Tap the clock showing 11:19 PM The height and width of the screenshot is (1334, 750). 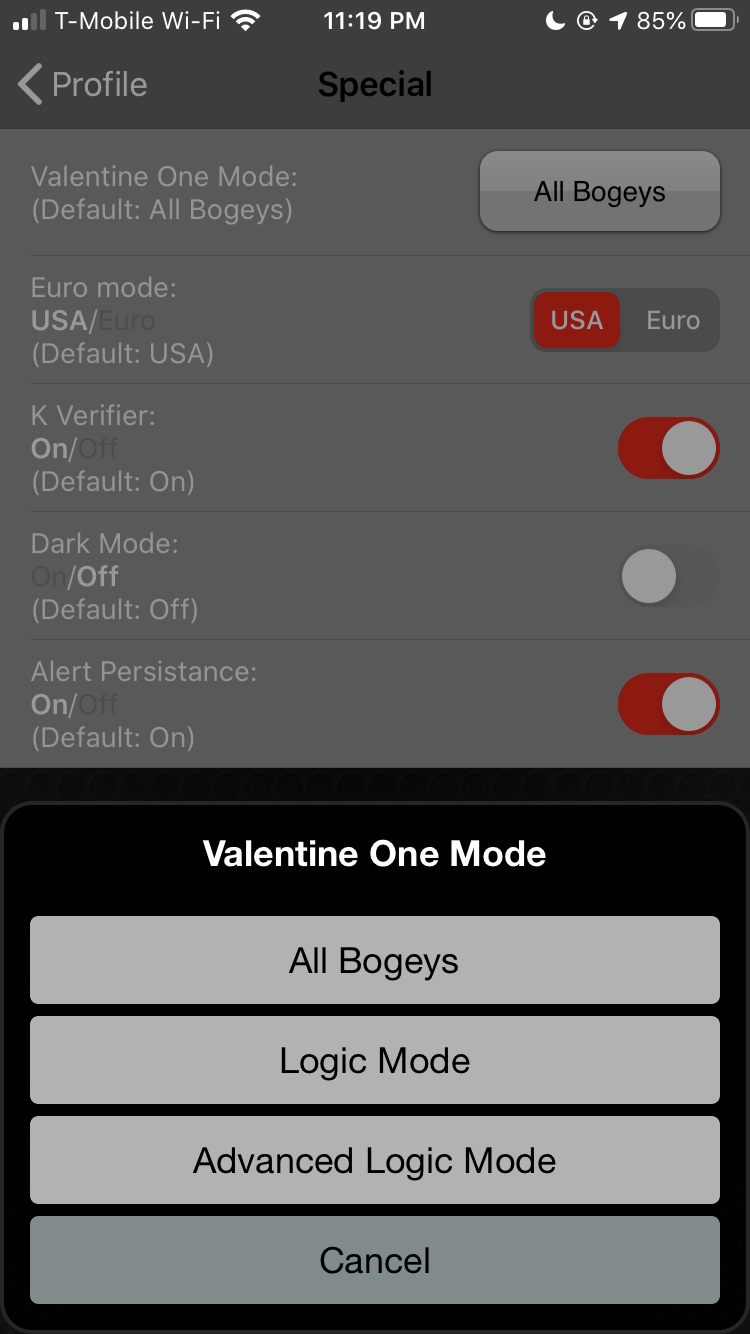click(375, 20)
